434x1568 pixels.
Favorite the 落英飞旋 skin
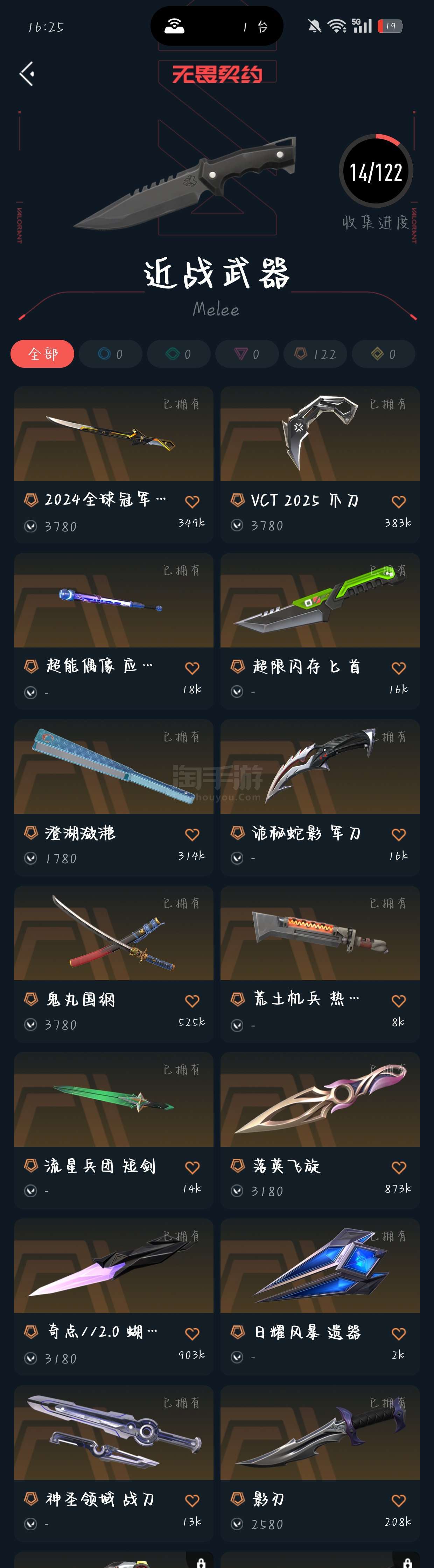(x=399, y=1167)
